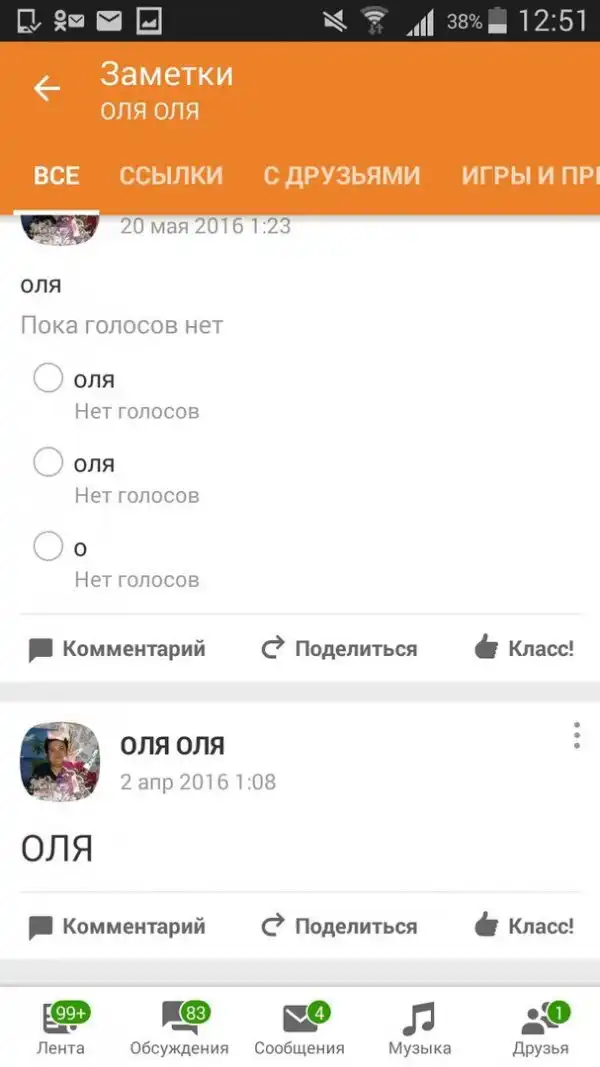Open overflow menu on the 2 апр note
The height and width of the screenshot is (1067, 600).
(x=577, y=737)
